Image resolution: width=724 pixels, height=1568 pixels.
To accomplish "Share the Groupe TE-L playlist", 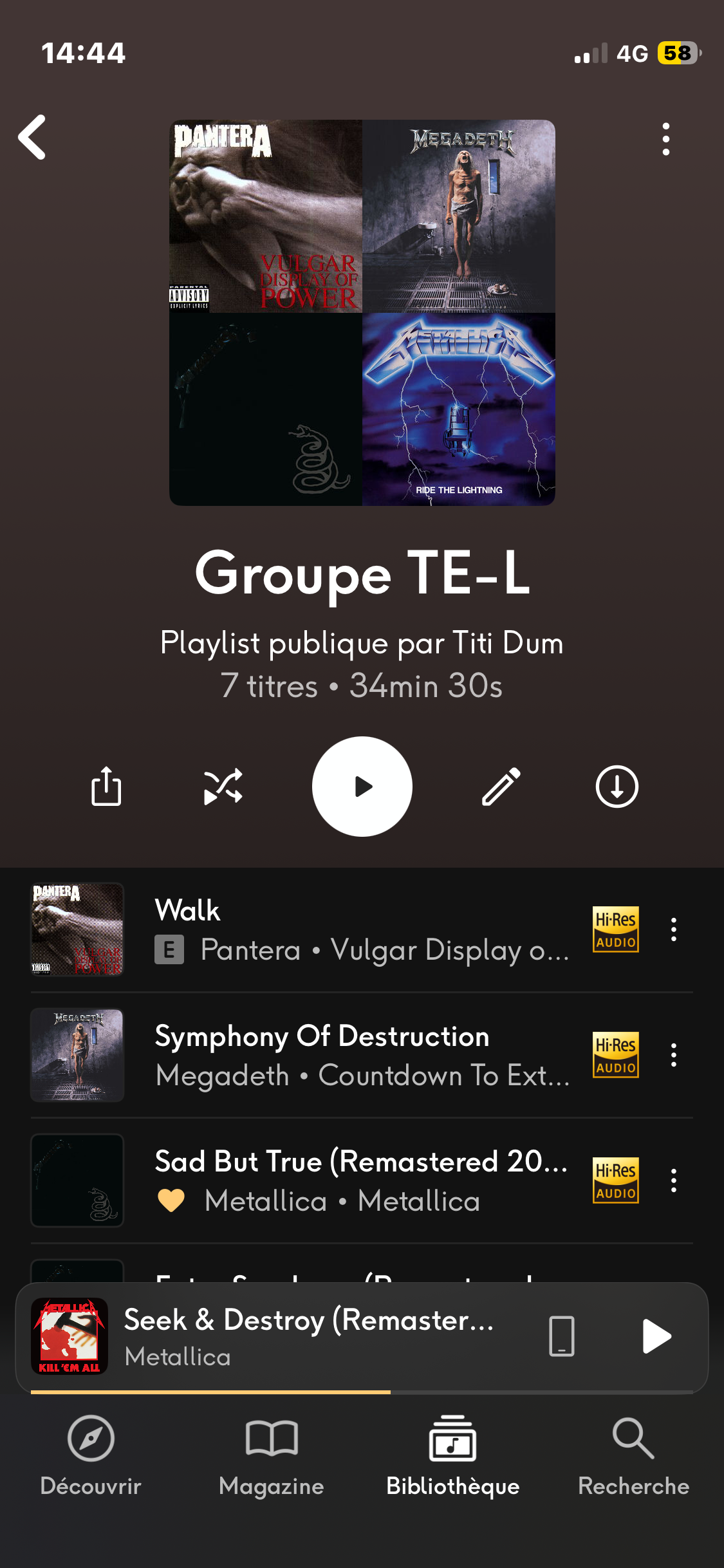I will pyautogui.click(x=106, y=786).
